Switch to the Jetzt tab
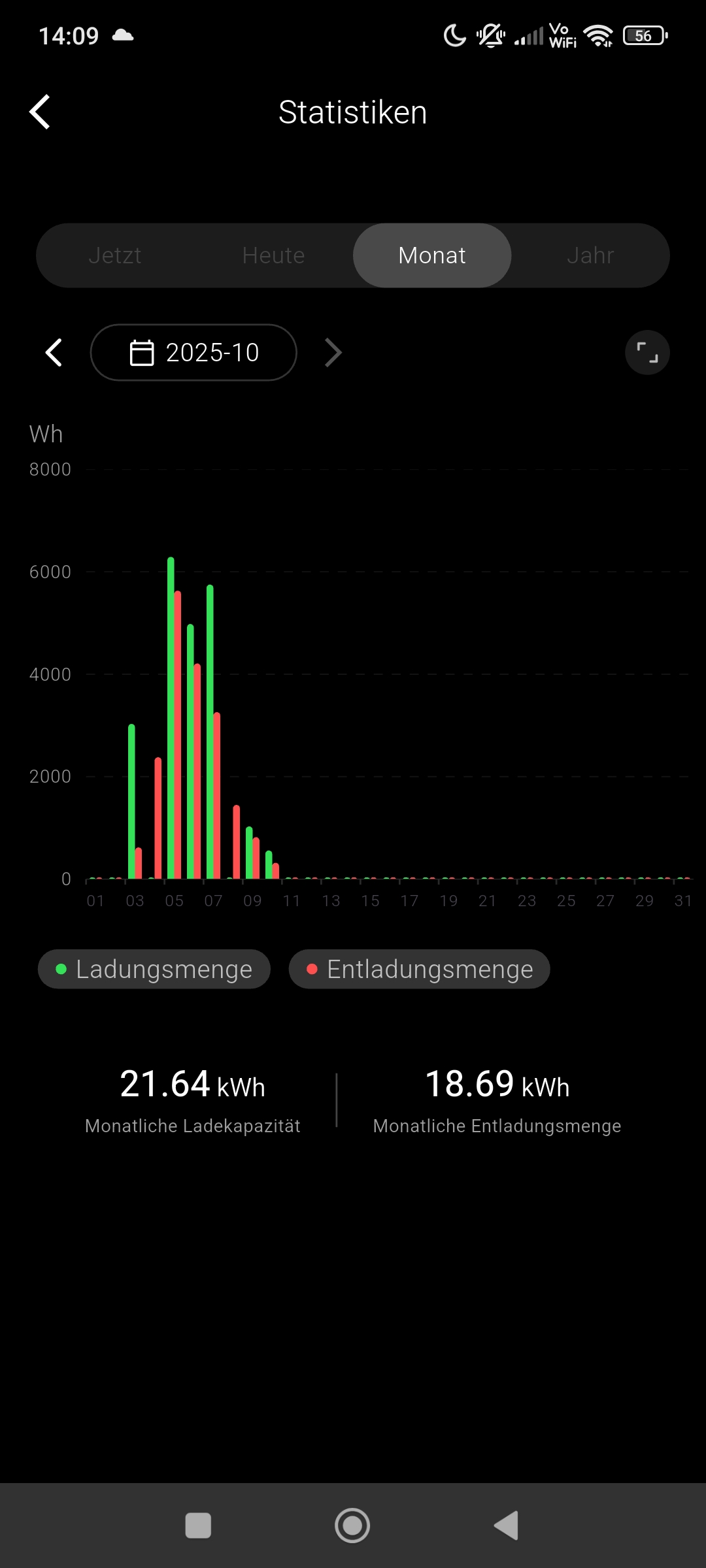 115,255
